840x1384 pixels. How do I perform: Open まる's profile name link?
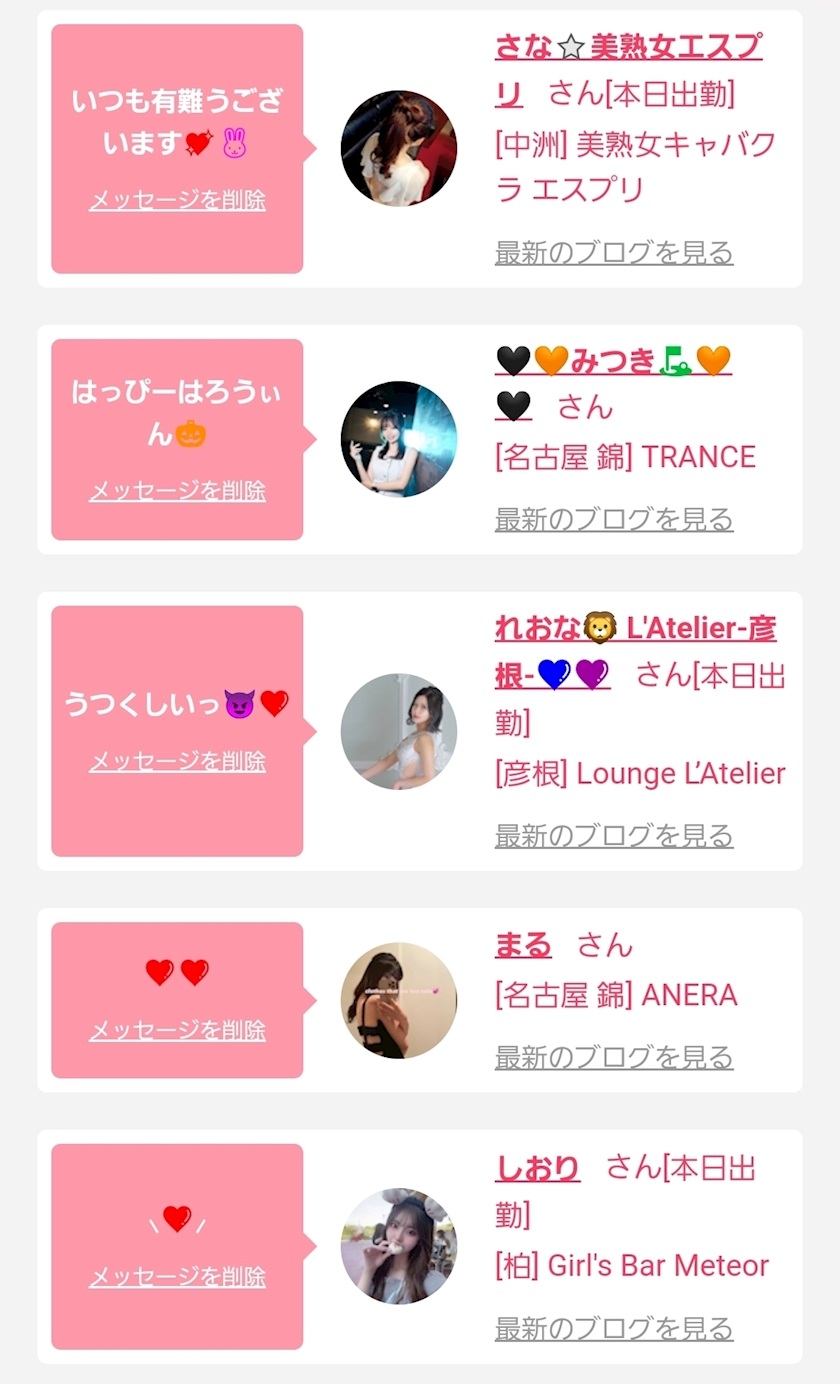click(523, 945)
